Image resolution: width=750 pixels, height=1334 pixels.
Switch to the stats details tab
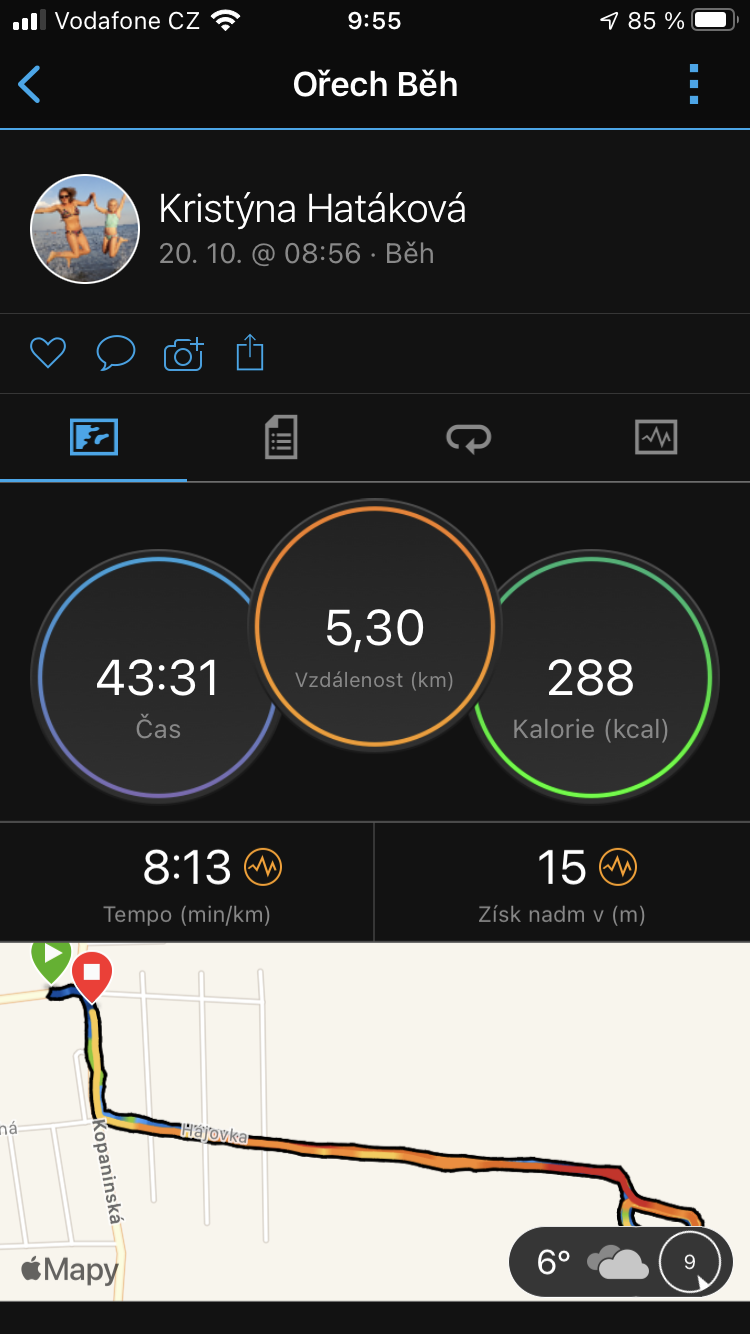click(281, 437)
